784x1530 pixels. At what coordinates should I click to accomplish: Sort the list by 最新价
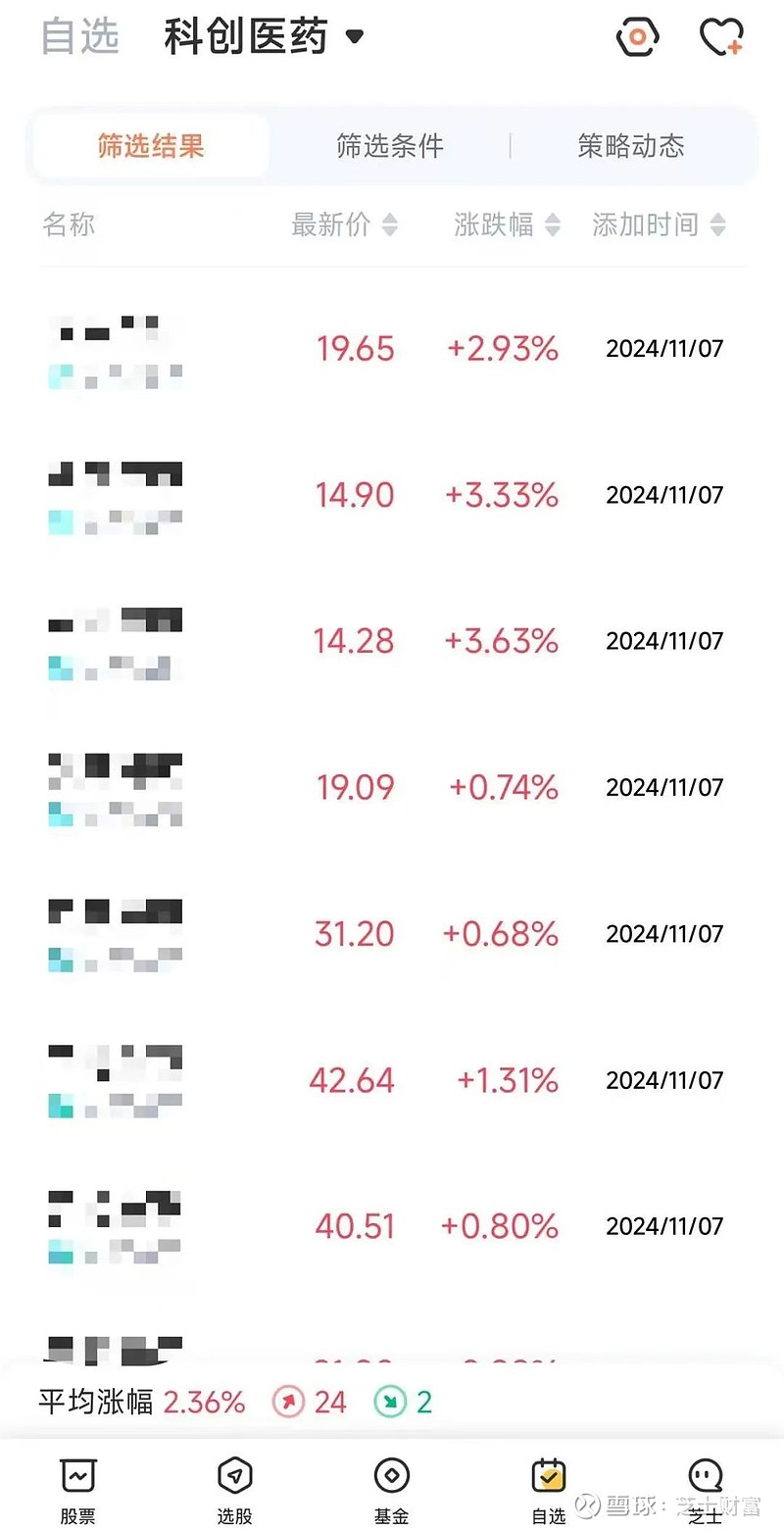[x=345, y=224]
